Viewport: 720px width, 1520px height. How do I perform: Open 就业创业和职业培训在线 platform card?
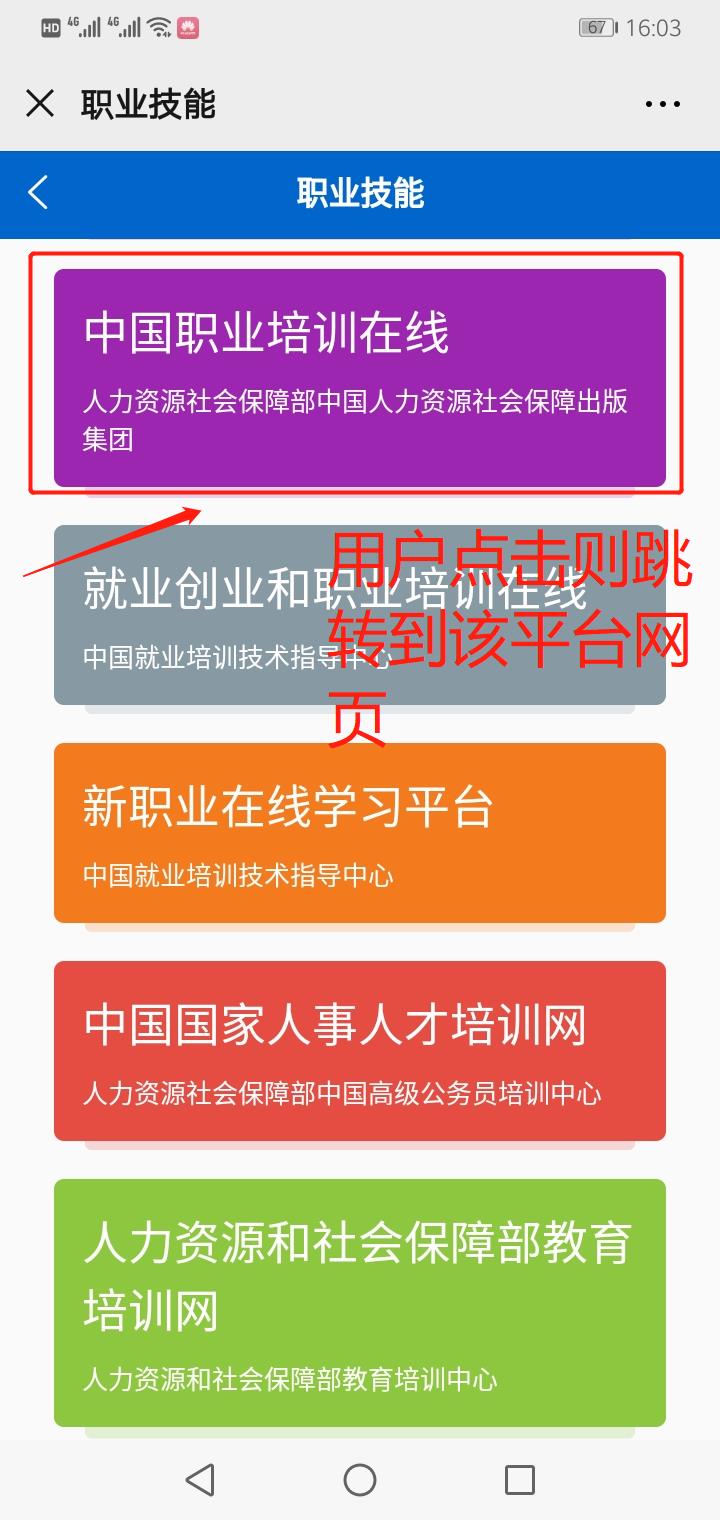360,615
